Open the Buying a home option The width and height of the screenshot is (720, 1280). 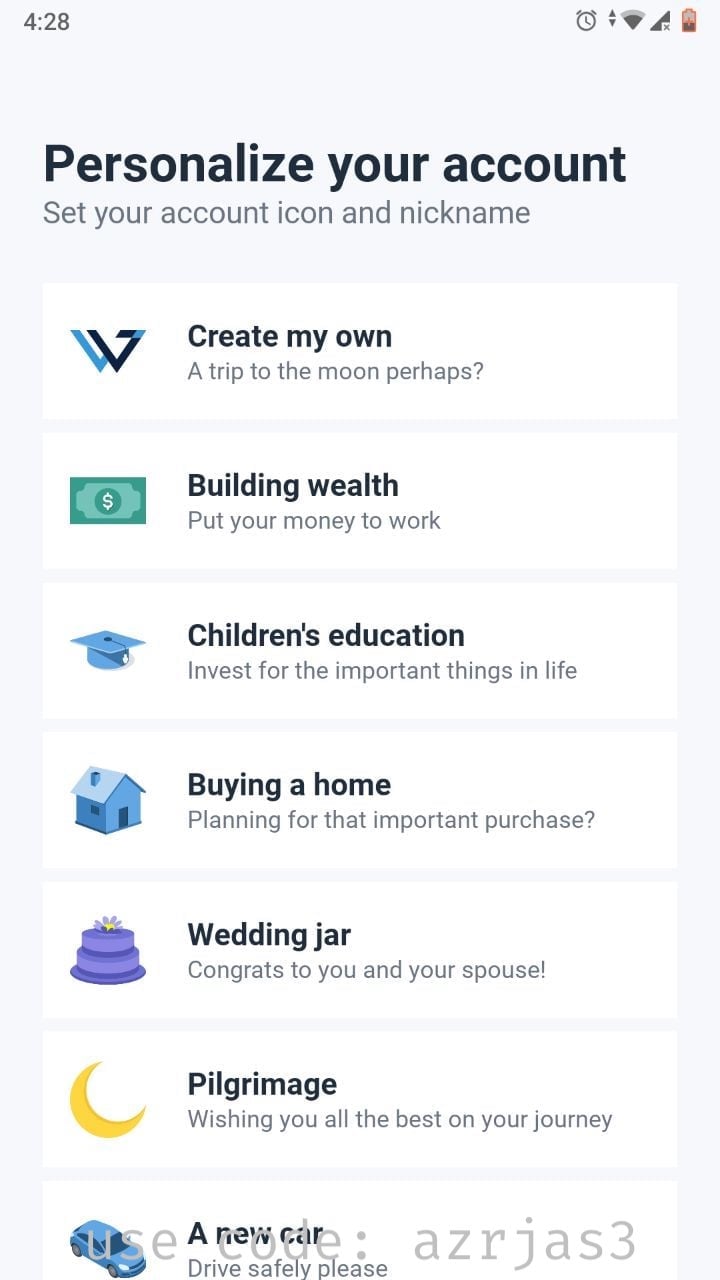tap(360, 800)
